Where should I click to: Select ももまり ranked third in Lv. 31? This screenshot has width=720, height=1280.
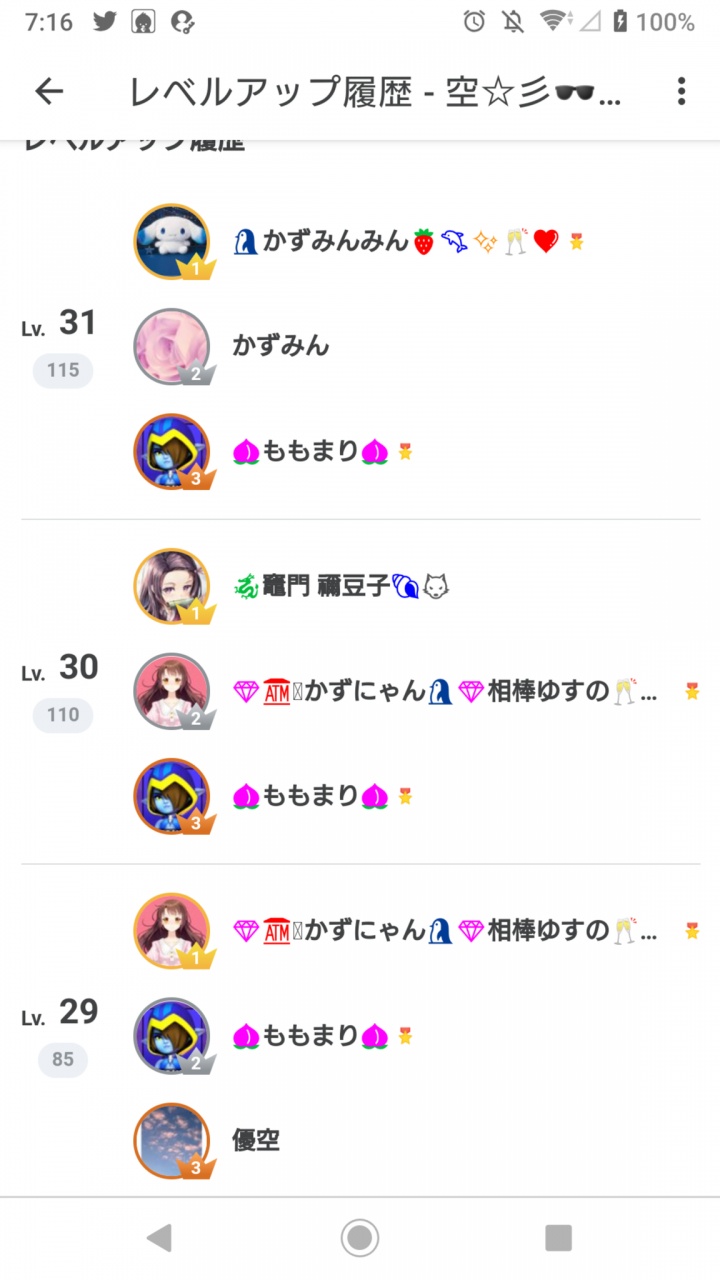pos(417,451)
